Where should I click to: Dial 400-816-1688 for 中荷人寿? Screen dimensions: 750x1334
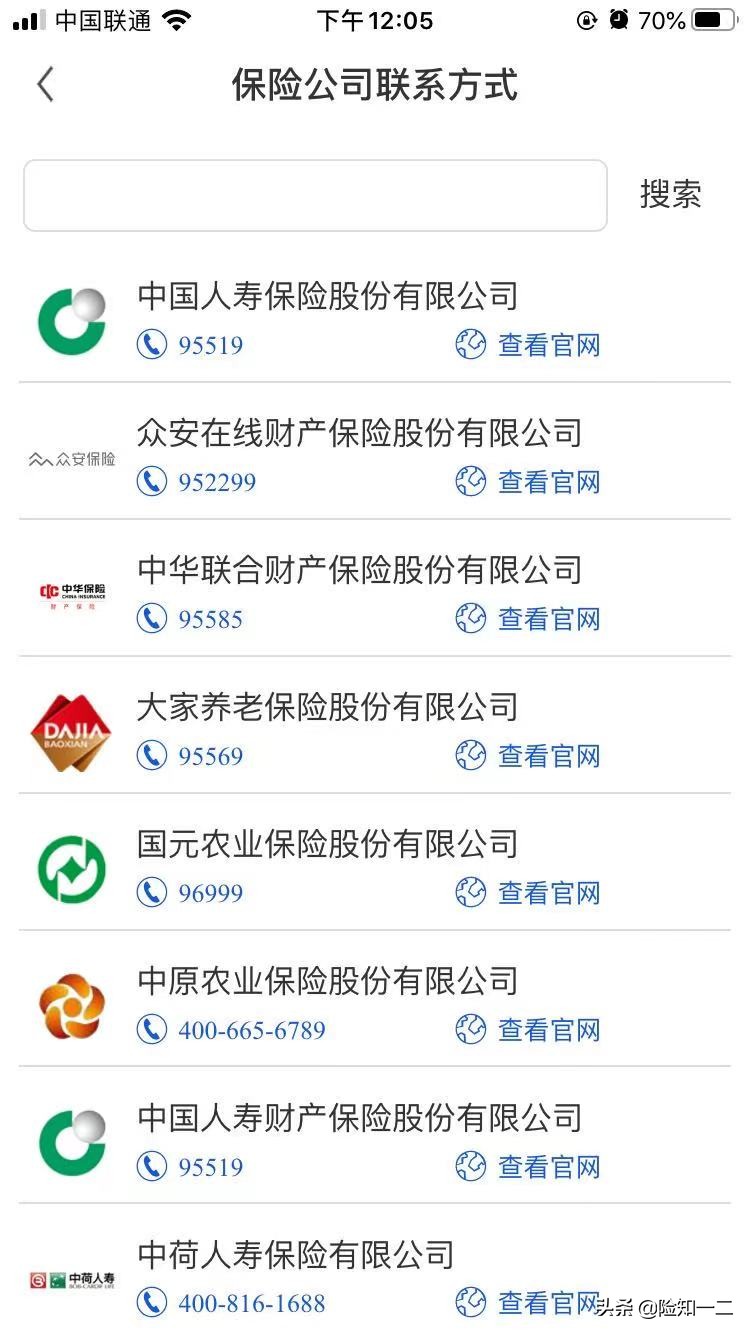pos(249,1303)
